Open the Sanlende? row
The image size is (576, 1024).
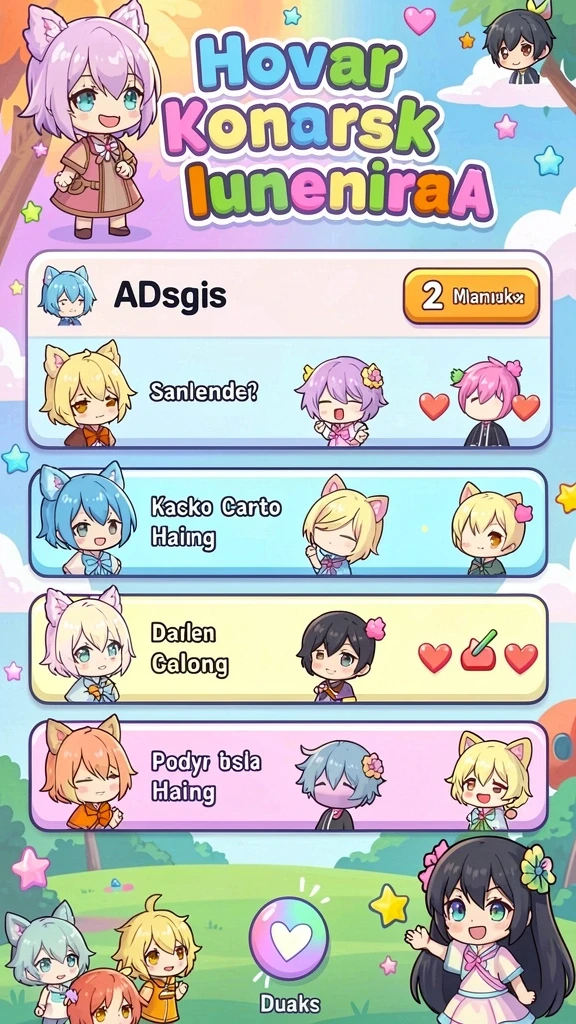pos(288,393)
